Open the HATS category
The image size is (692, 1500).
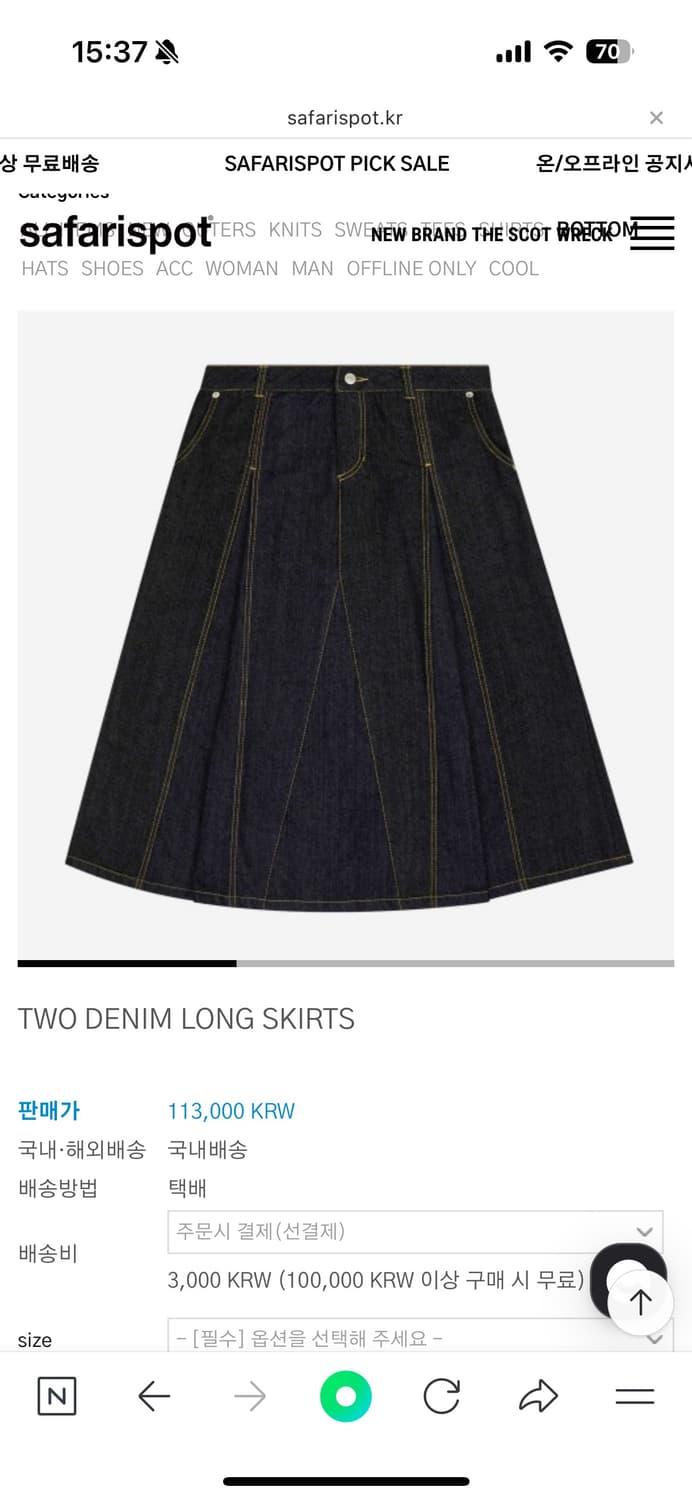pyautogui.click(x=45, y=268)
